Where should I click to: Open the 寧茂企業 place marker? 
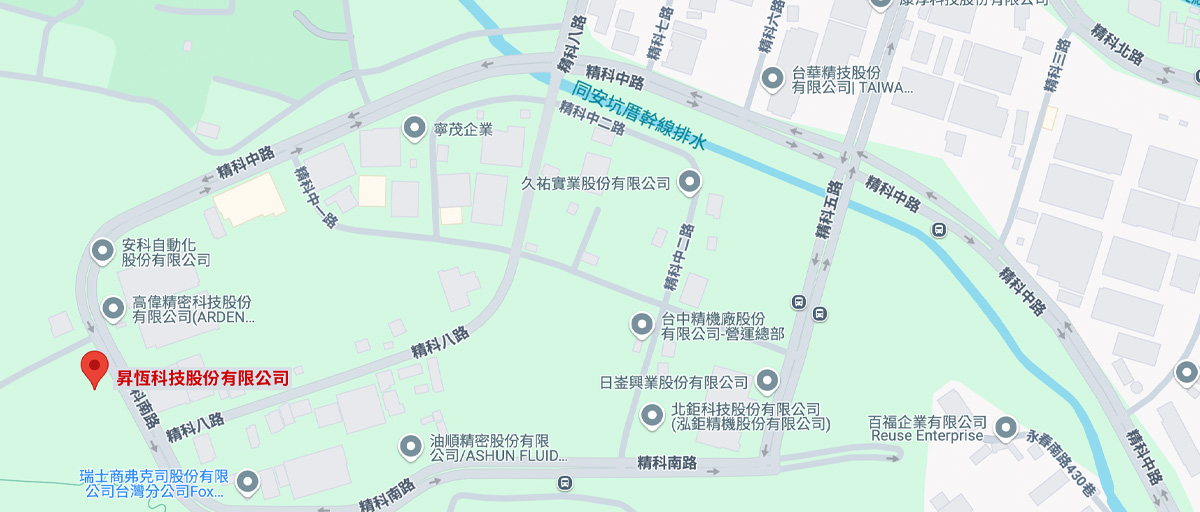414,129
